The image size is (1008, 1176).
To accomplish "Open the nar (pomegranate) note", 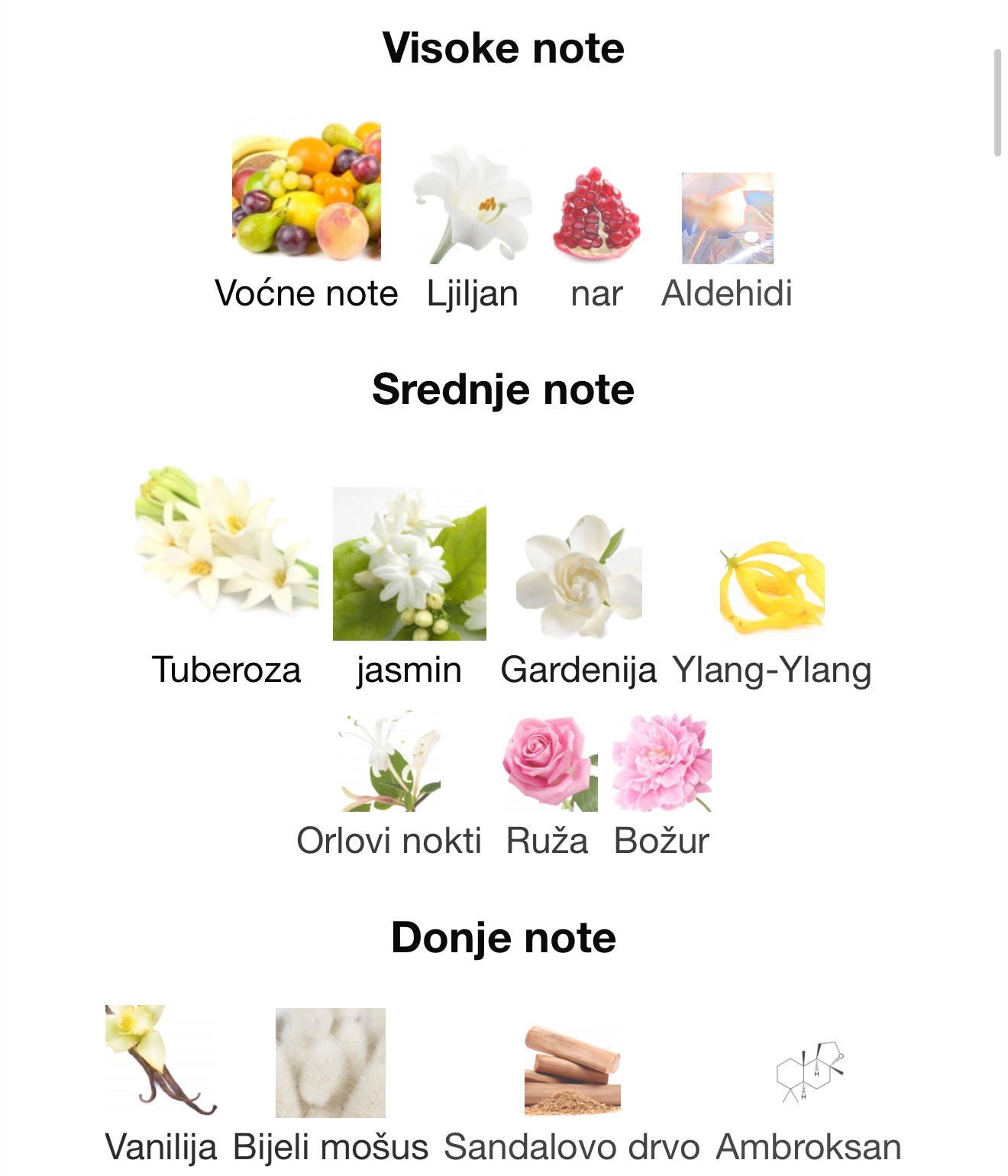I will (596, 215).
